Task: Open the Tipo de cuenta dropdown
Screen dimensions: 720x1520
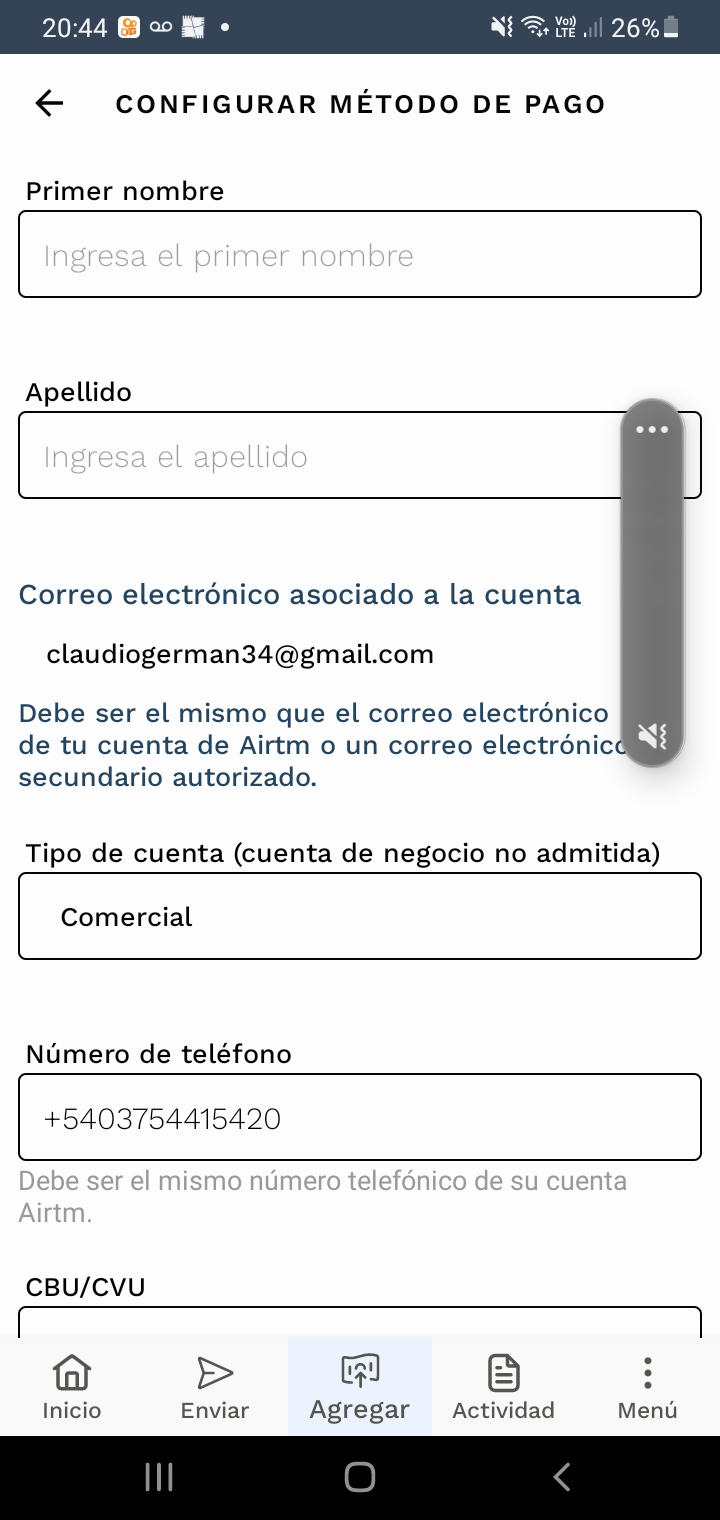Action: 360,916
